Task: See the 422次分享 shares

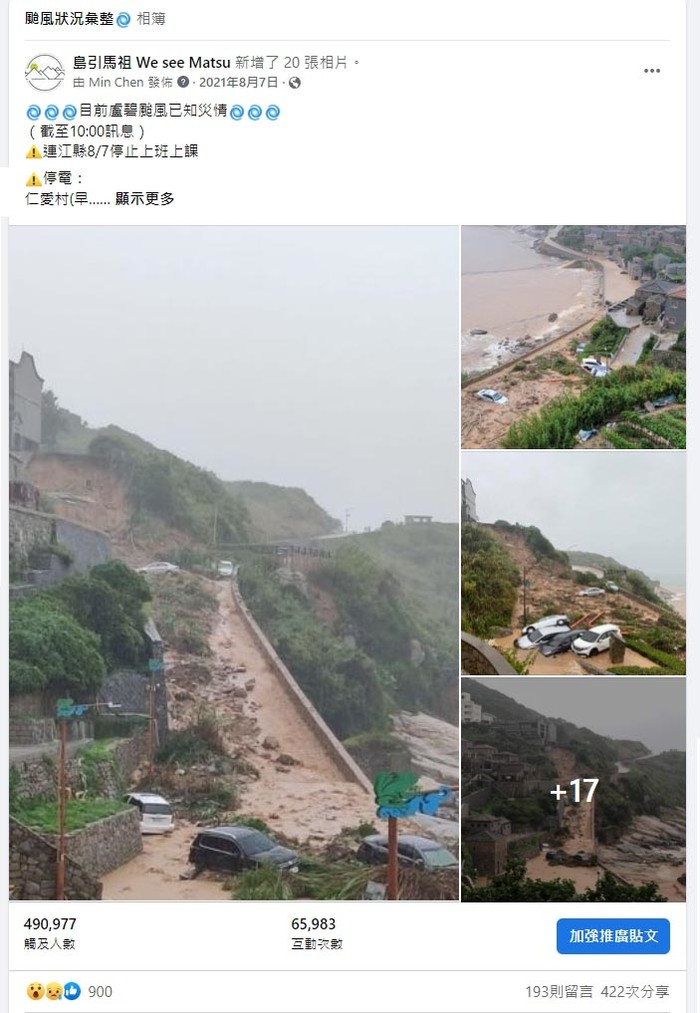Action: coord(635,992)
